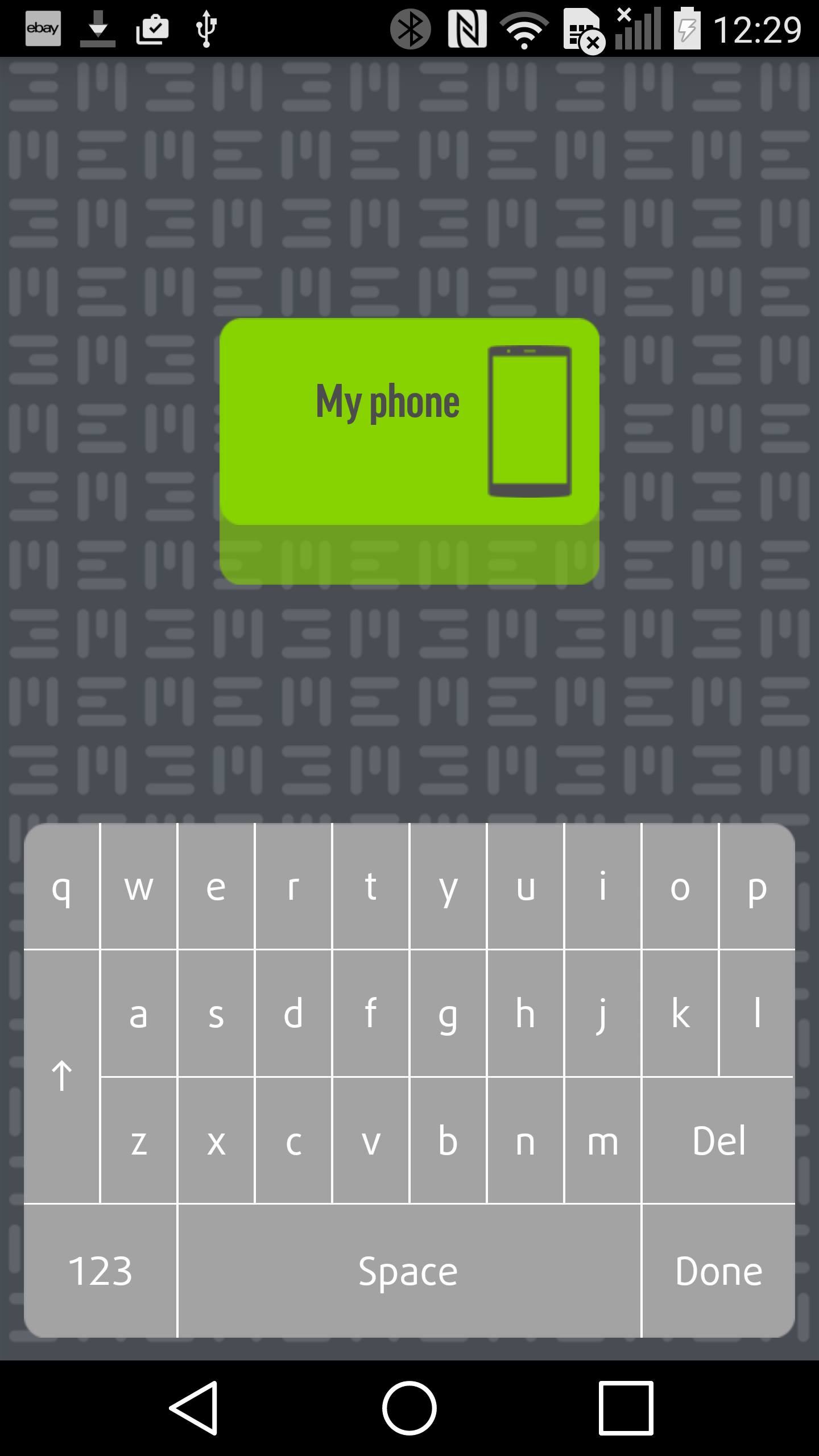819x1456 pixels.
Task: Type the letter l
Action: click(757, 1014)
